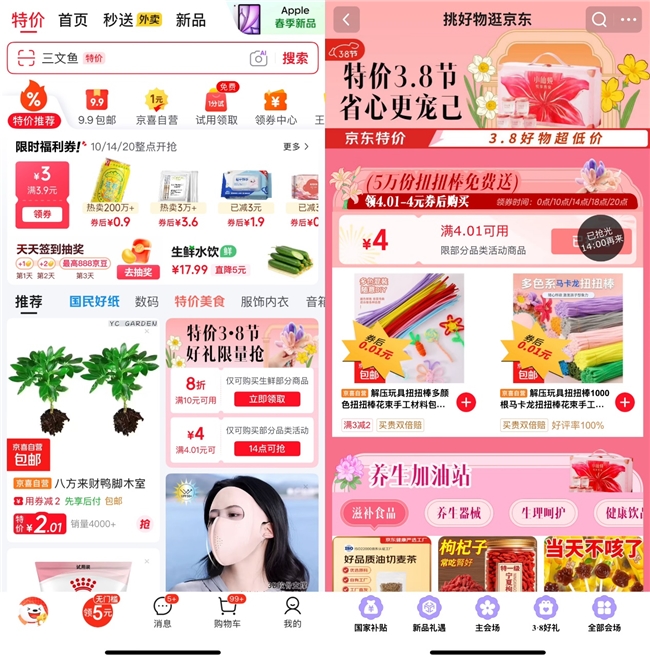
Task: Open the camera search icon in the search box
Action: pyautogui.click(x=259, y=58)
